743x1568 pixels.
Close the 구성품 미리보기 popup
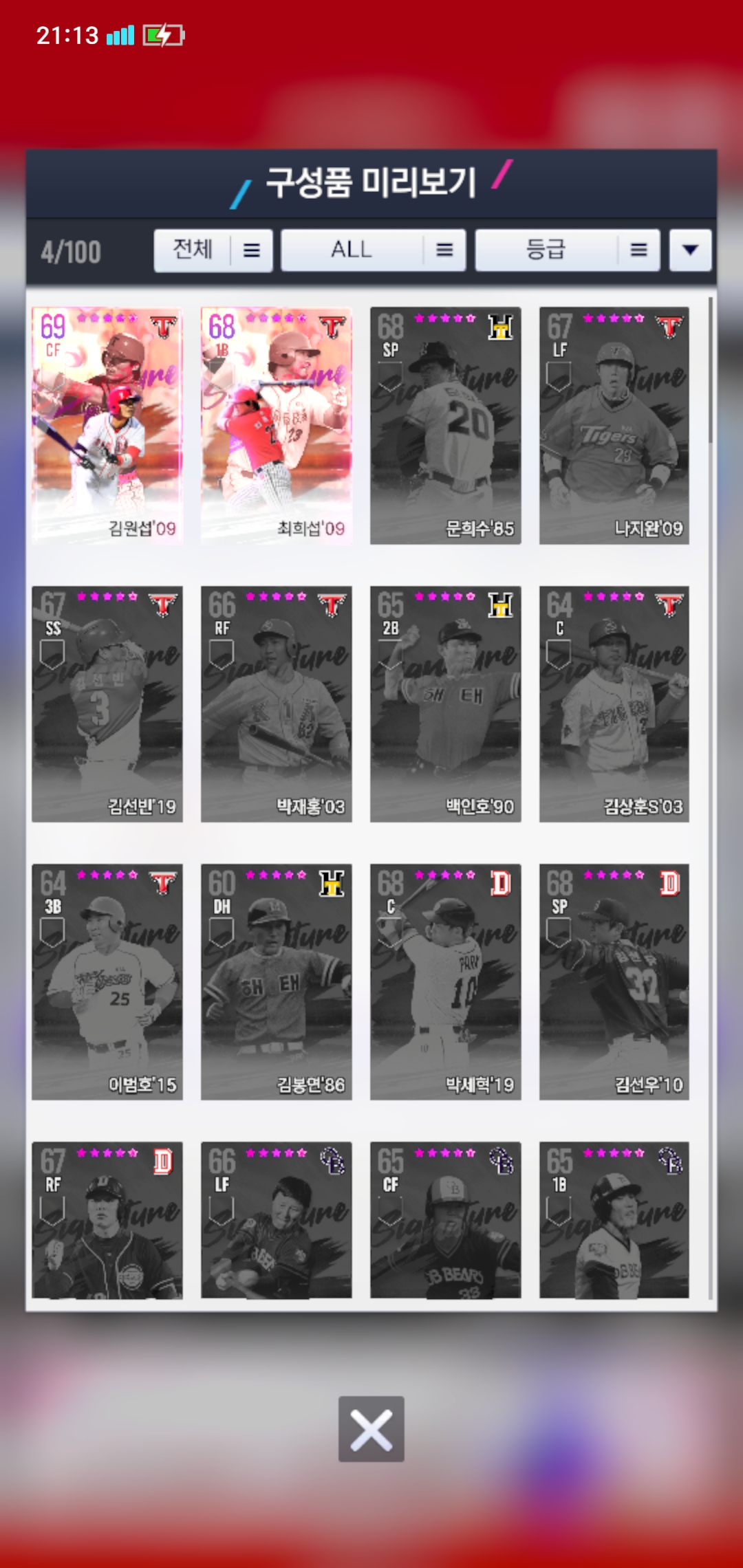371,1428
